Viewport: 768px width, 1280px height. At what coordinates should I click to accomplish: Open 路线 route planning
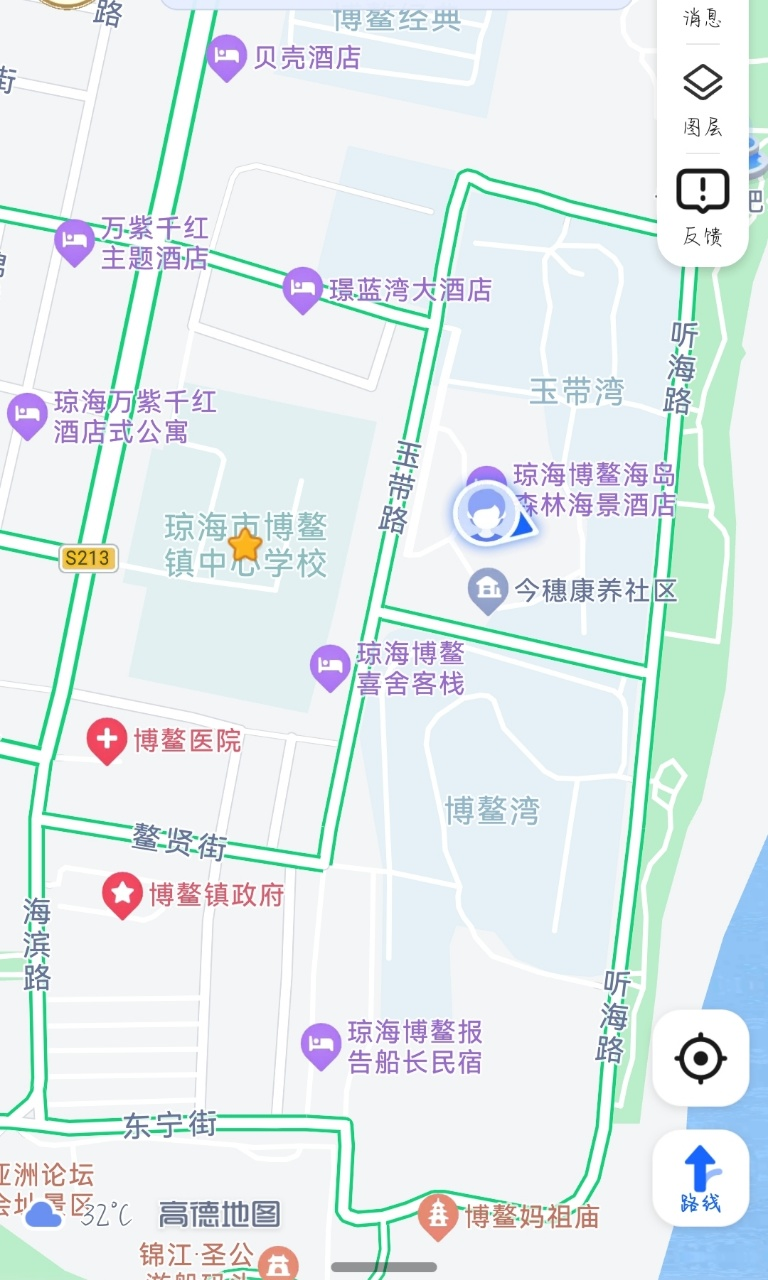tap(700, 1178)
